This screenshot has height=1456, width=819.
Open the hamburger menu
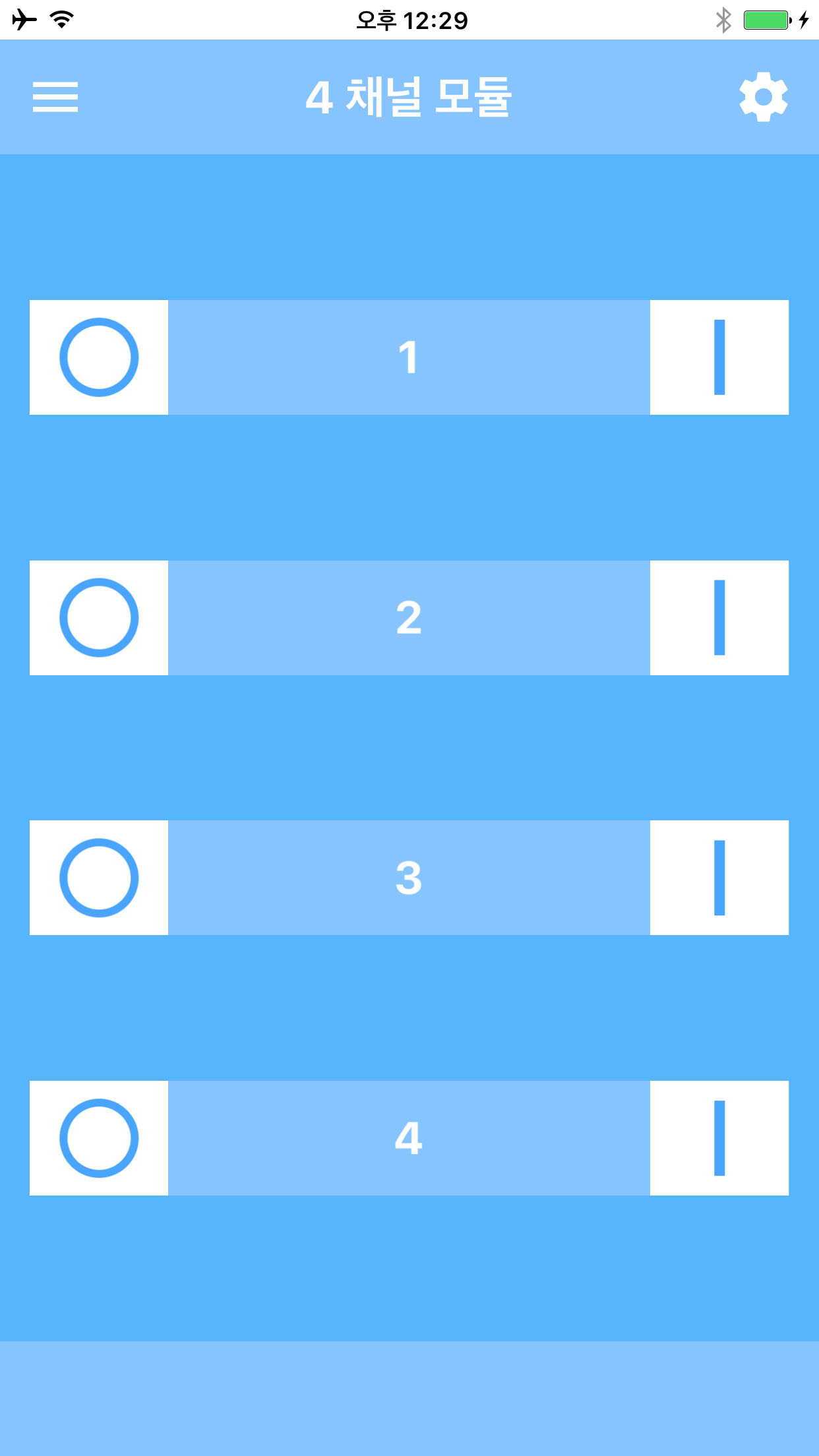click(x=55, y=97)
